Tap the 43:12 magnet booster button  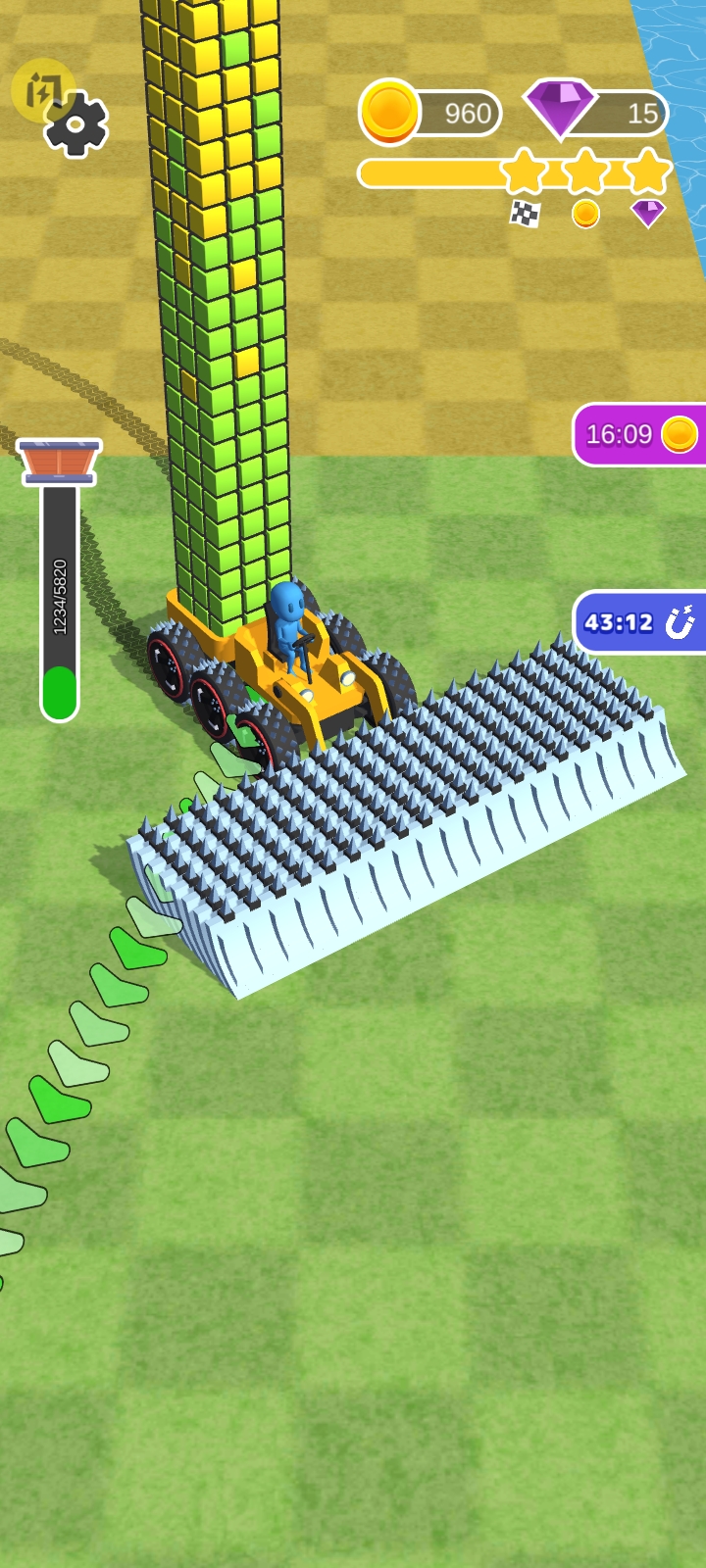click(639, 622)
